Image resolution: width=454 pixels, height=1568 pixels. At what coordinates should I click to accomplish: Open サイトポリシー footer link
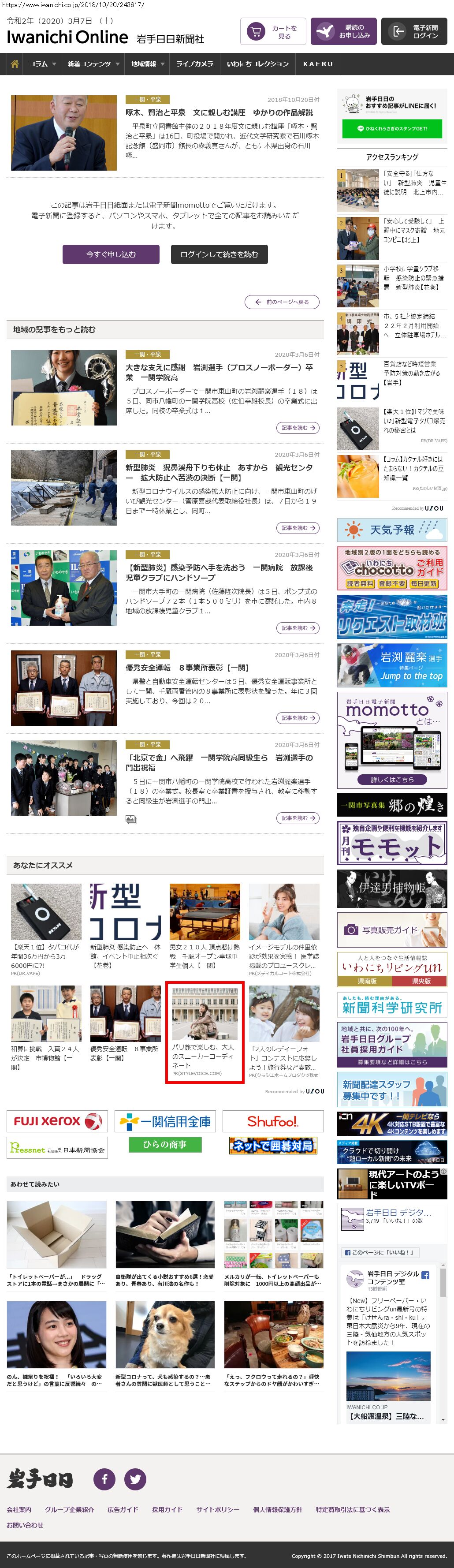217,1509
